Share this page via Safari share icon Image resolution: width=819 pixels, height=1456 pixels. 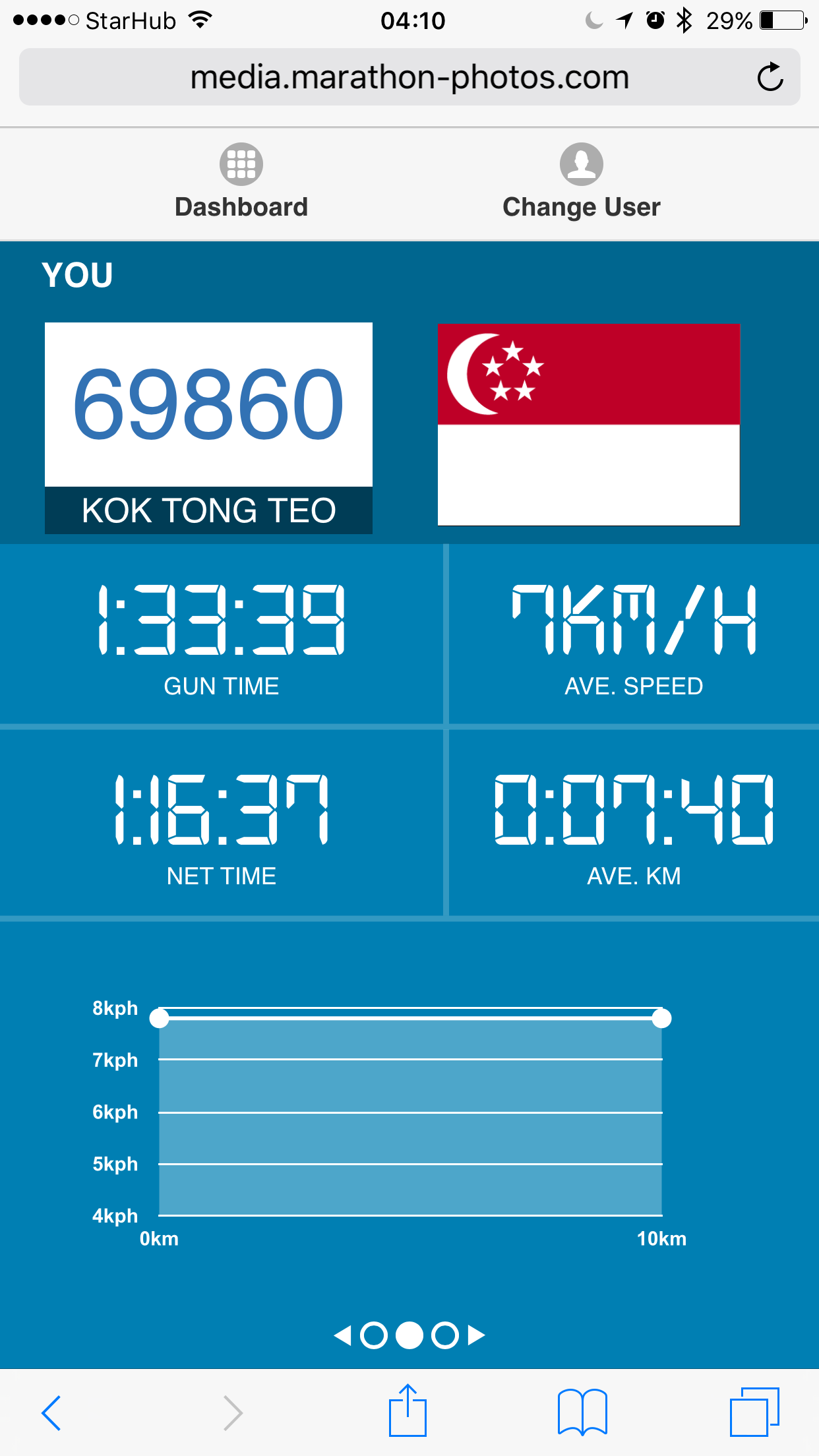point(408,1410)
